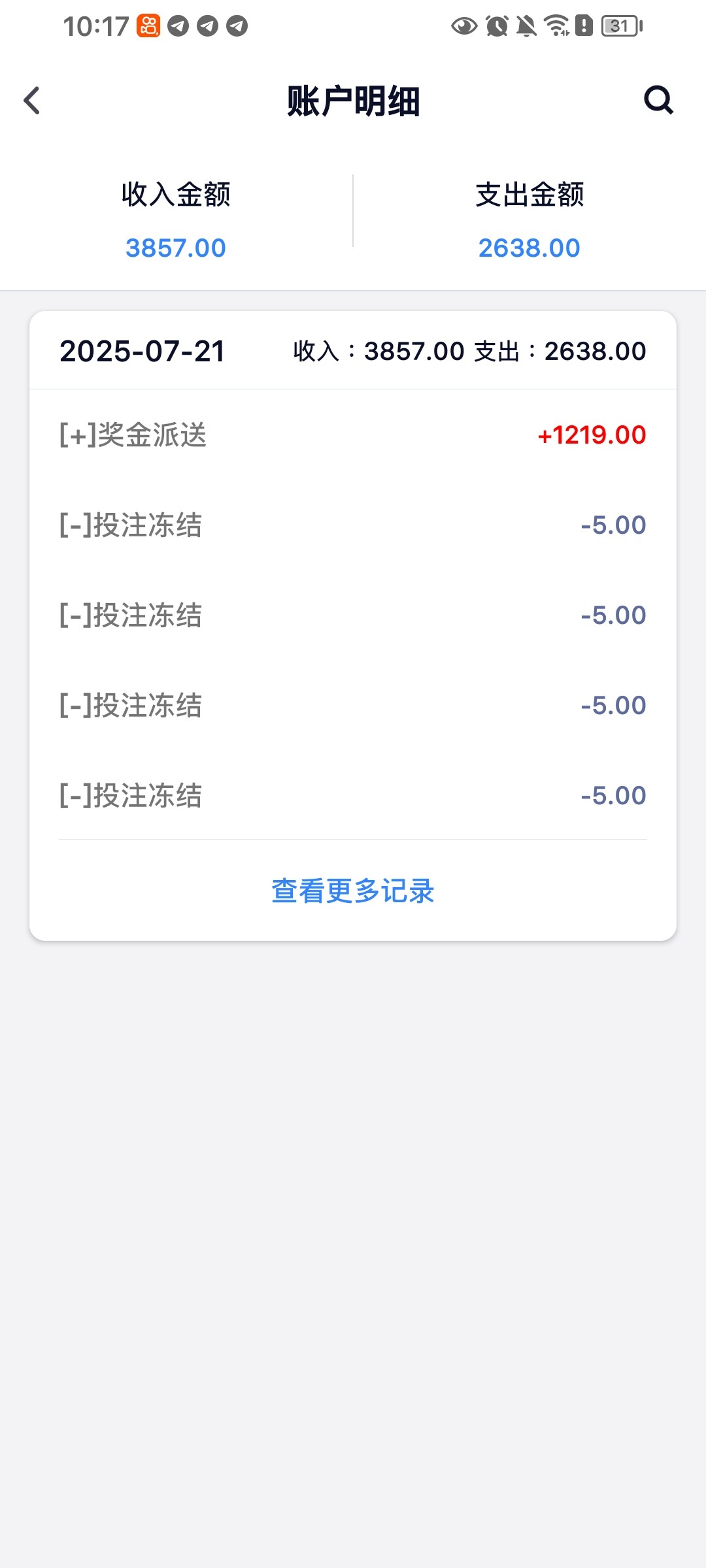
Task: Open the 奖金派送 +1219.00 record
Action: 353,435
